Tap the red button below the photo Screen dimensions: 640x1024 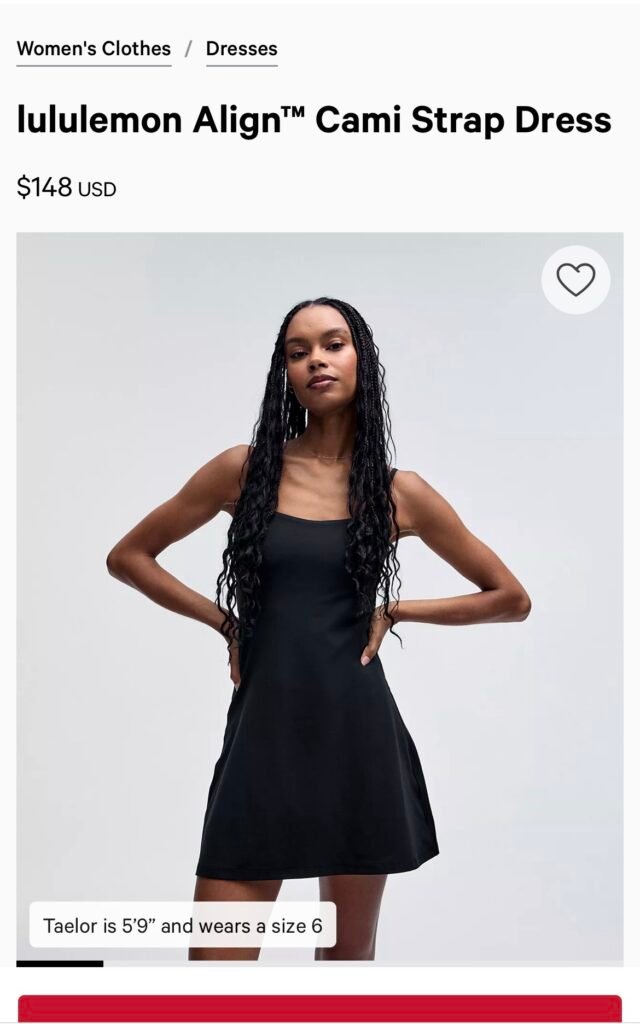click(x=320, y=1008)
